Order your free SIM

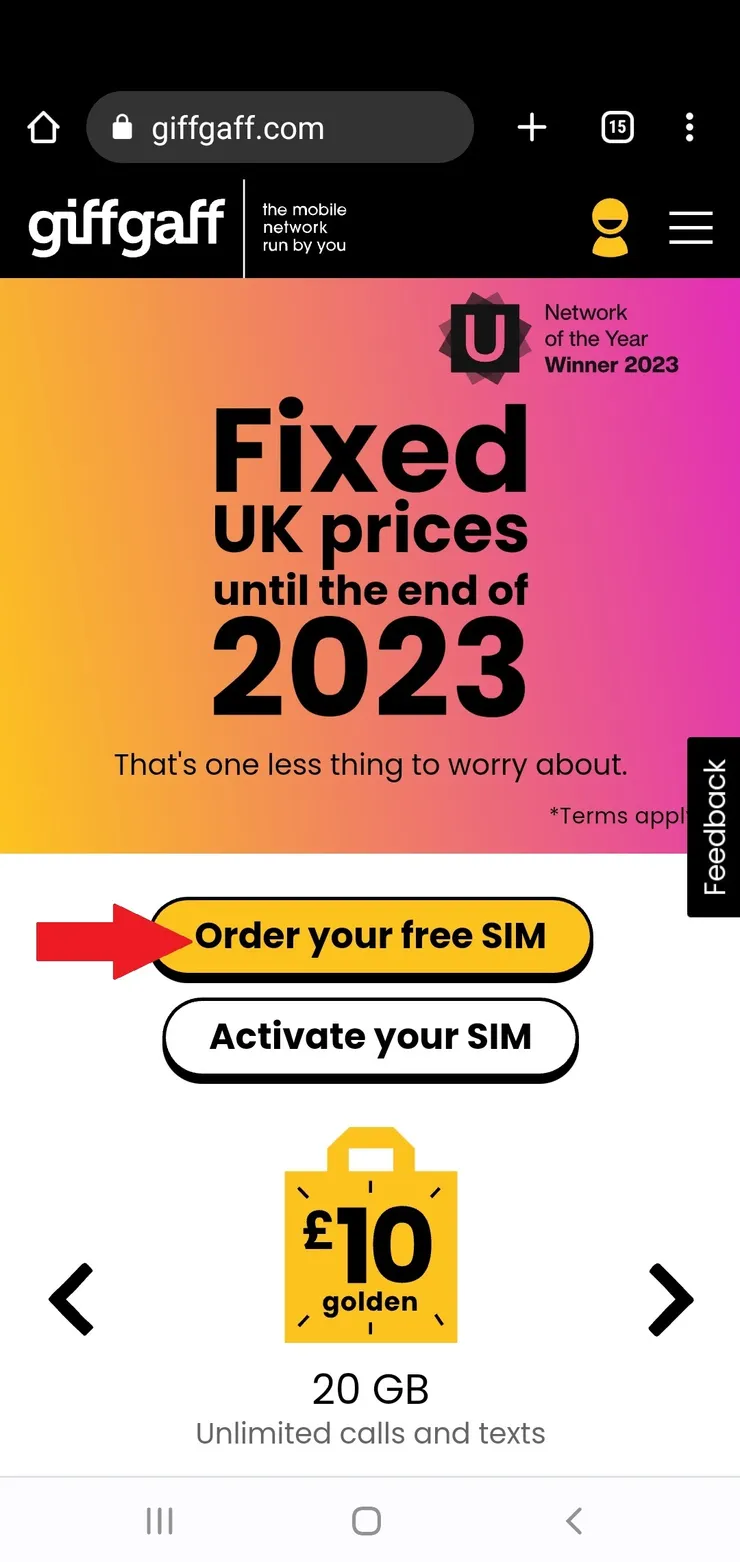(x=371, y=937)
